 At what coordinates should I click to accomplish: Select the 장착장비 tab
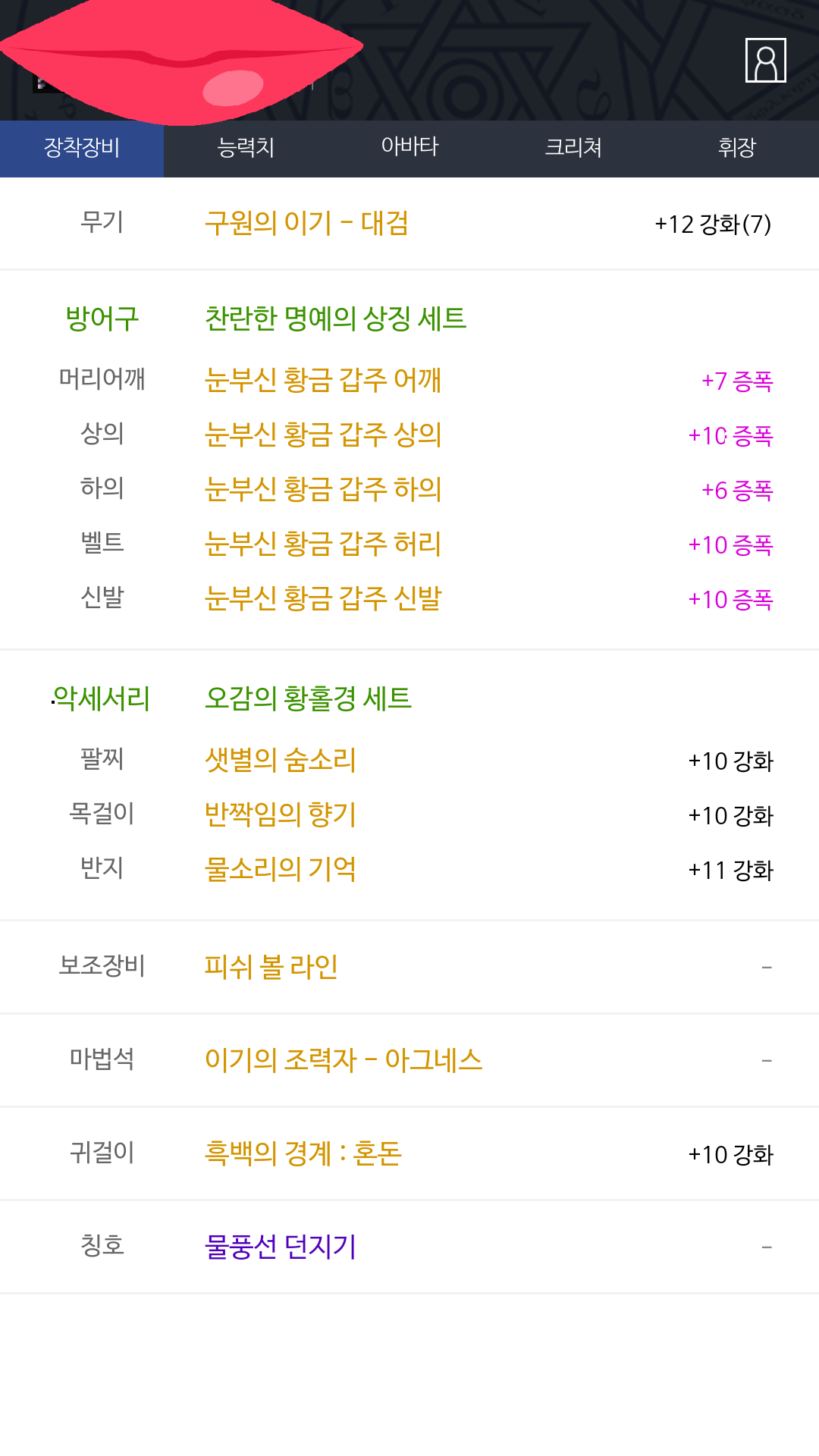(x=82, y=147)
